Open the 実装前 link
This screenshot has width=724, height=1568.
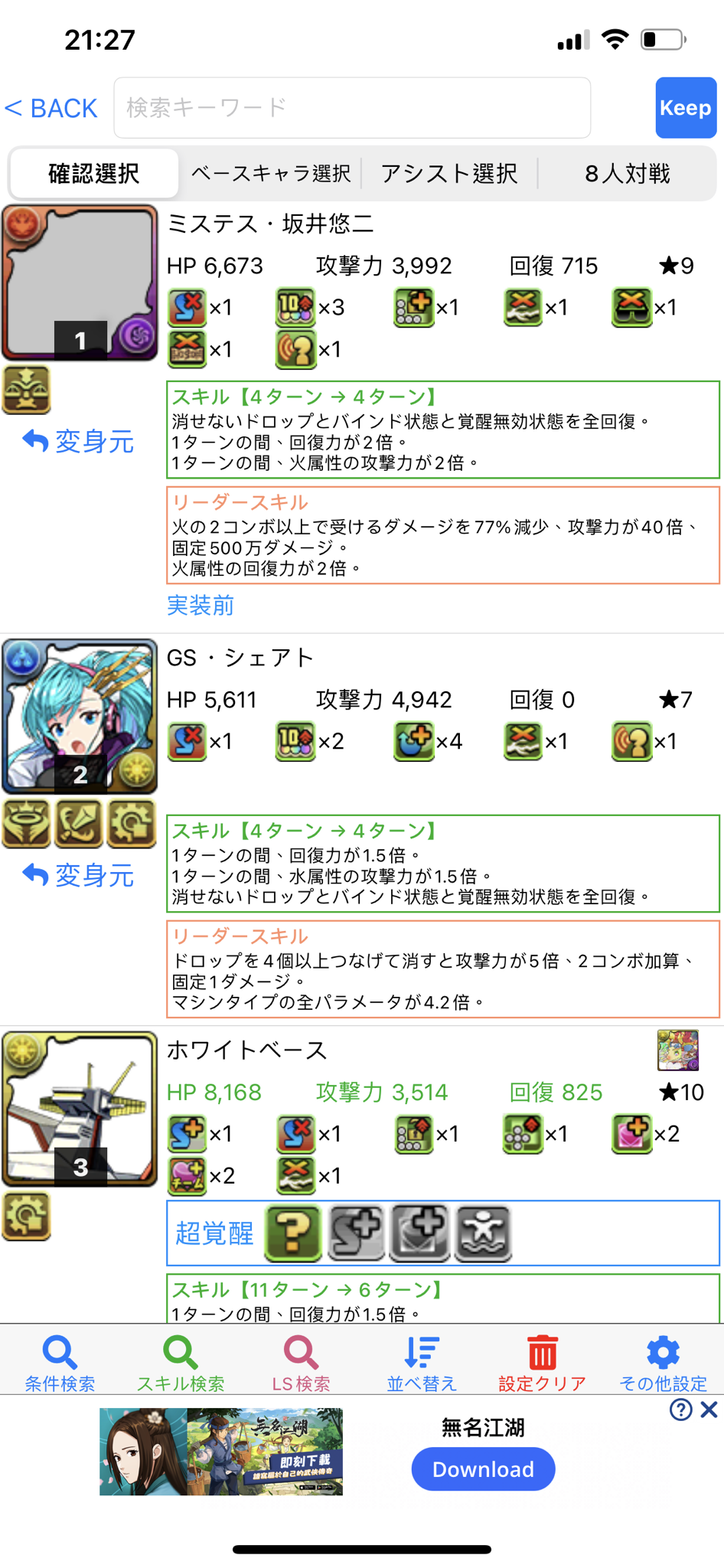(x=201, y=606)
